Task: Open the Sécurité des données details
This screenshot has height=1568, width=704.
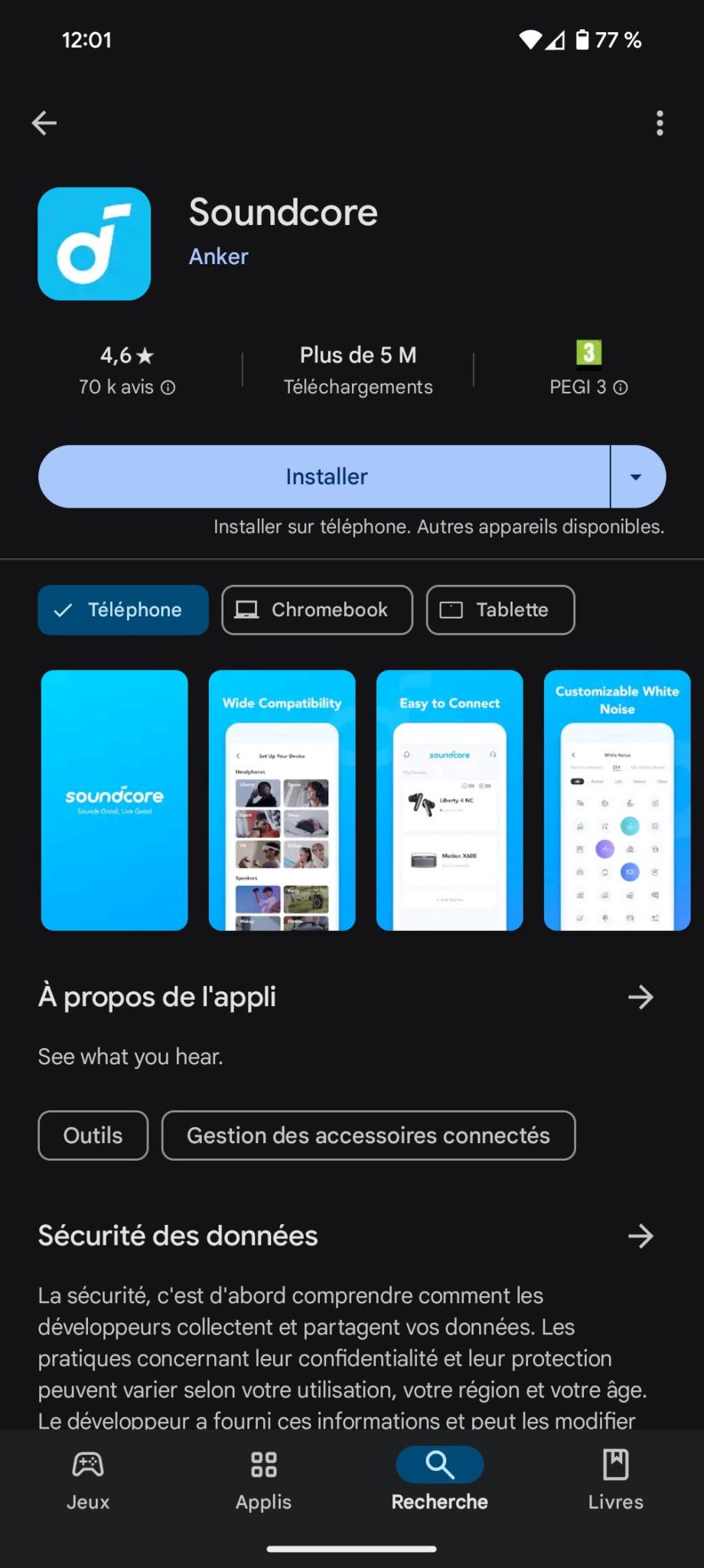Action: (x=640, y=1236)
